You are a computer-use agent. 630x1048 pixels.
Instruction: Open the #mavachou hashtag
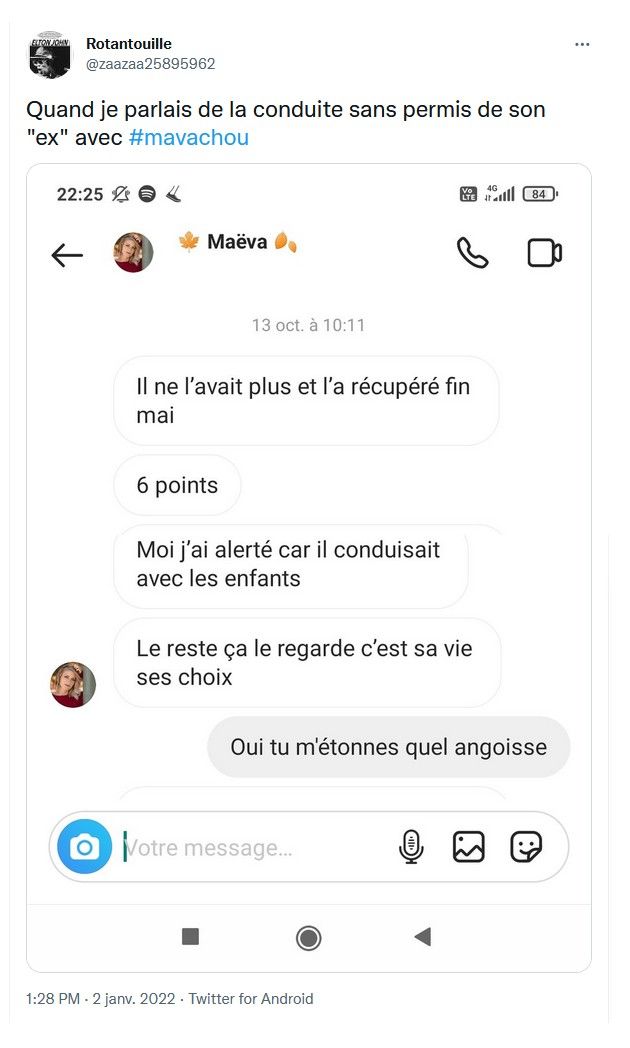point(189,138)
